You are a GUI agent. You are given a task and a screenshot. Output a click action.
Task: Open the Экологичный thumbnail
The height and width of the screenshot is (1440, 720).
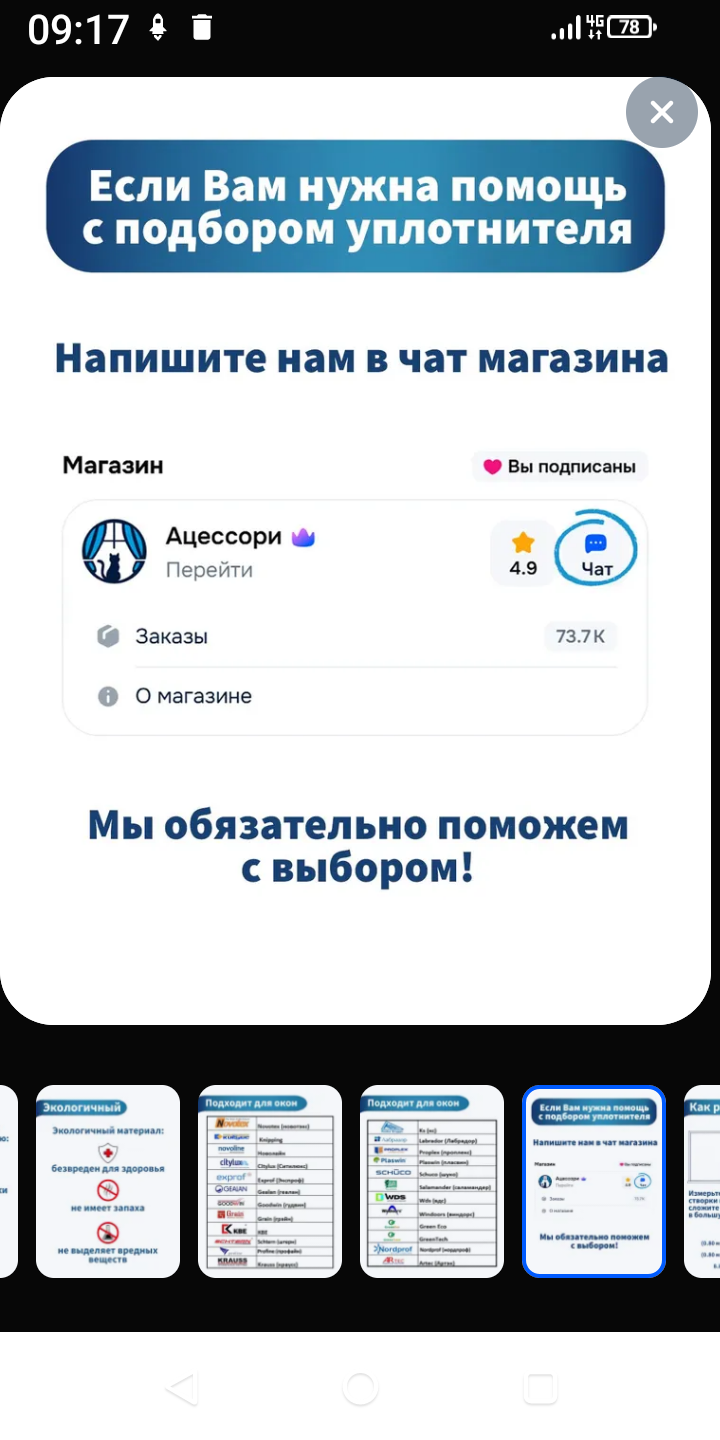(x=108, y=1181)
